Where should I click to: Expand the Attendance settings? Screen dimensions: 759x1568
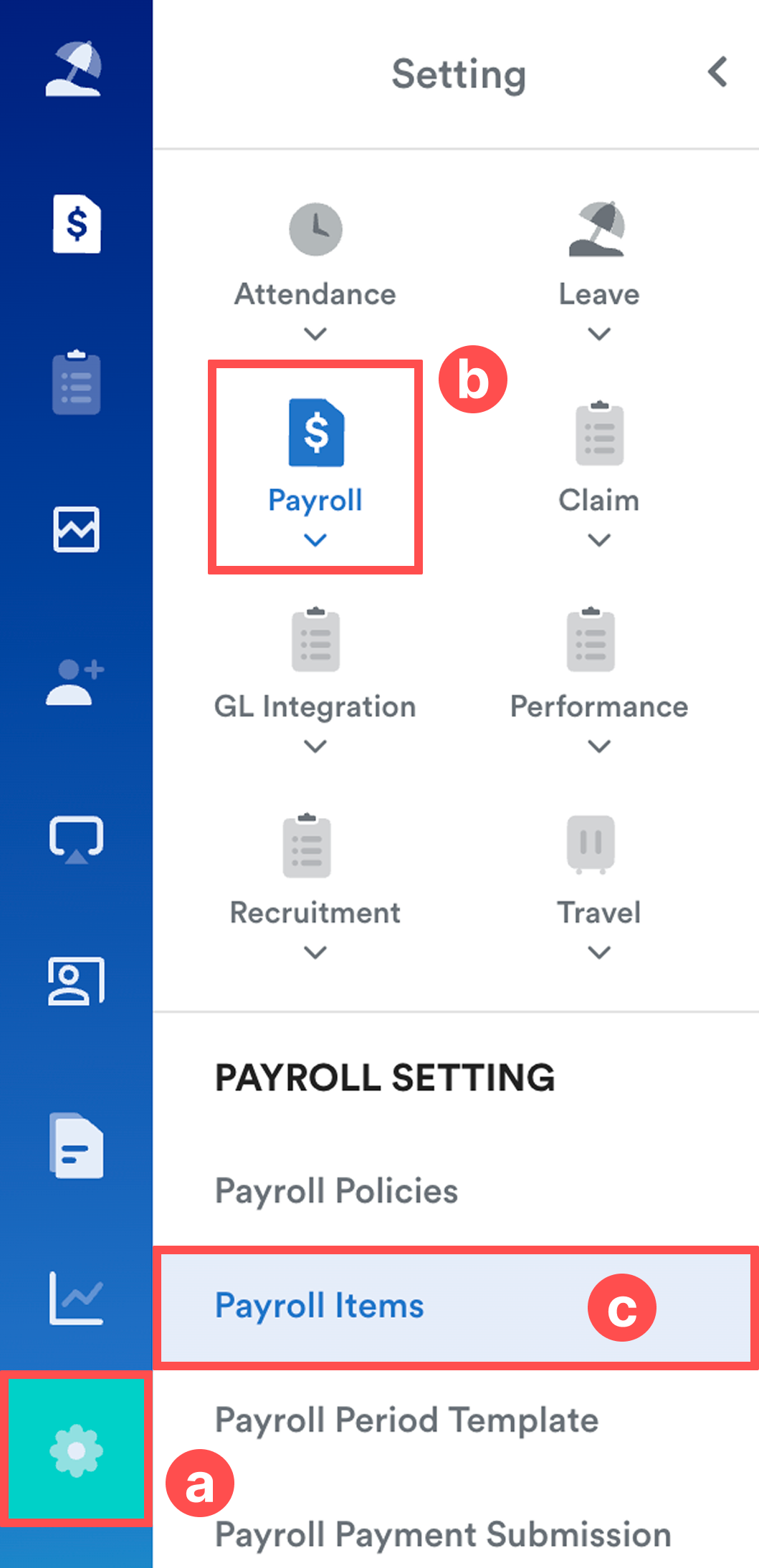[315, 271]
